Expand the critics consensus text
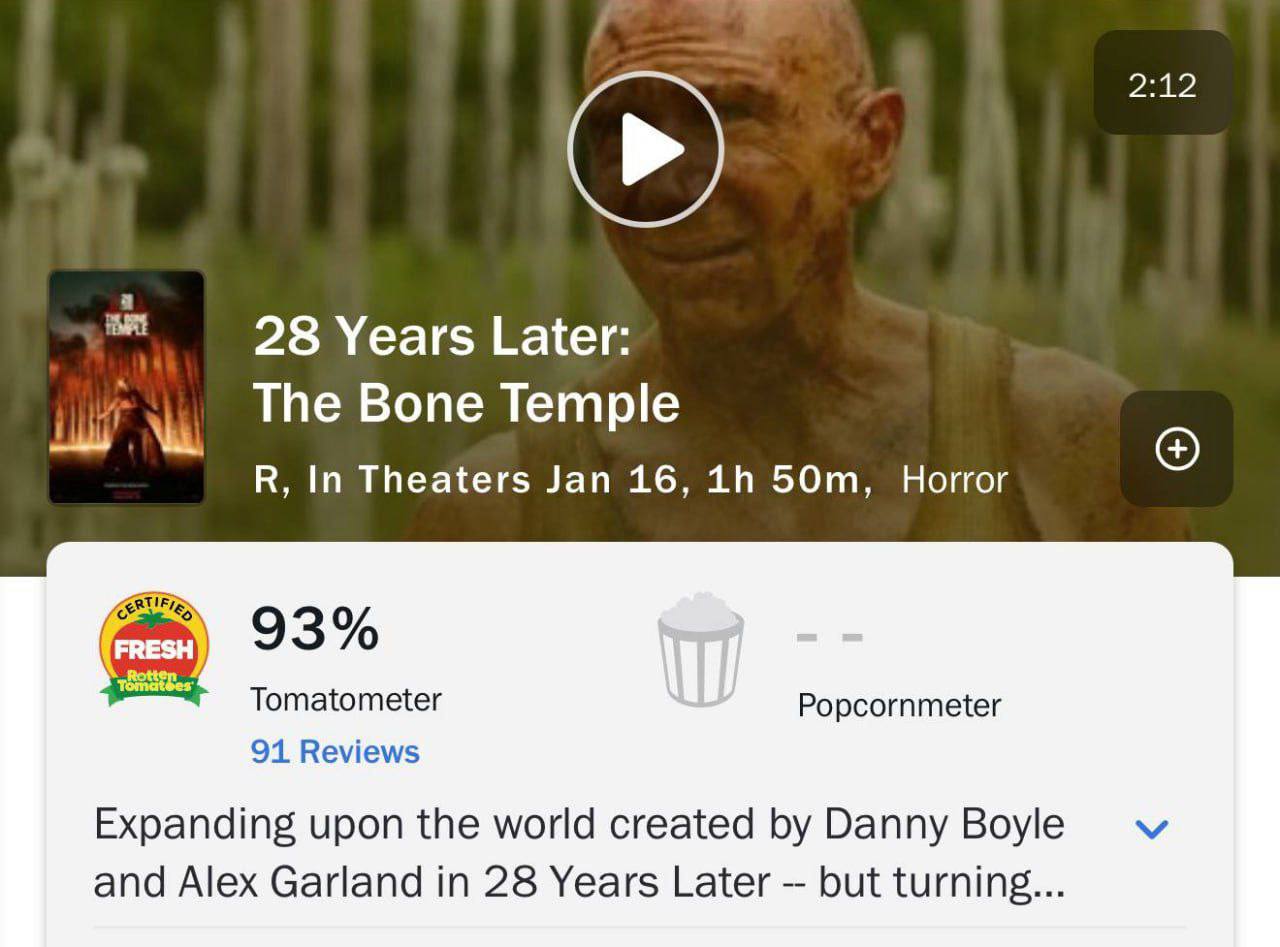The width and height of the screenshot is (1280, 947). (x=1152, y=828)
